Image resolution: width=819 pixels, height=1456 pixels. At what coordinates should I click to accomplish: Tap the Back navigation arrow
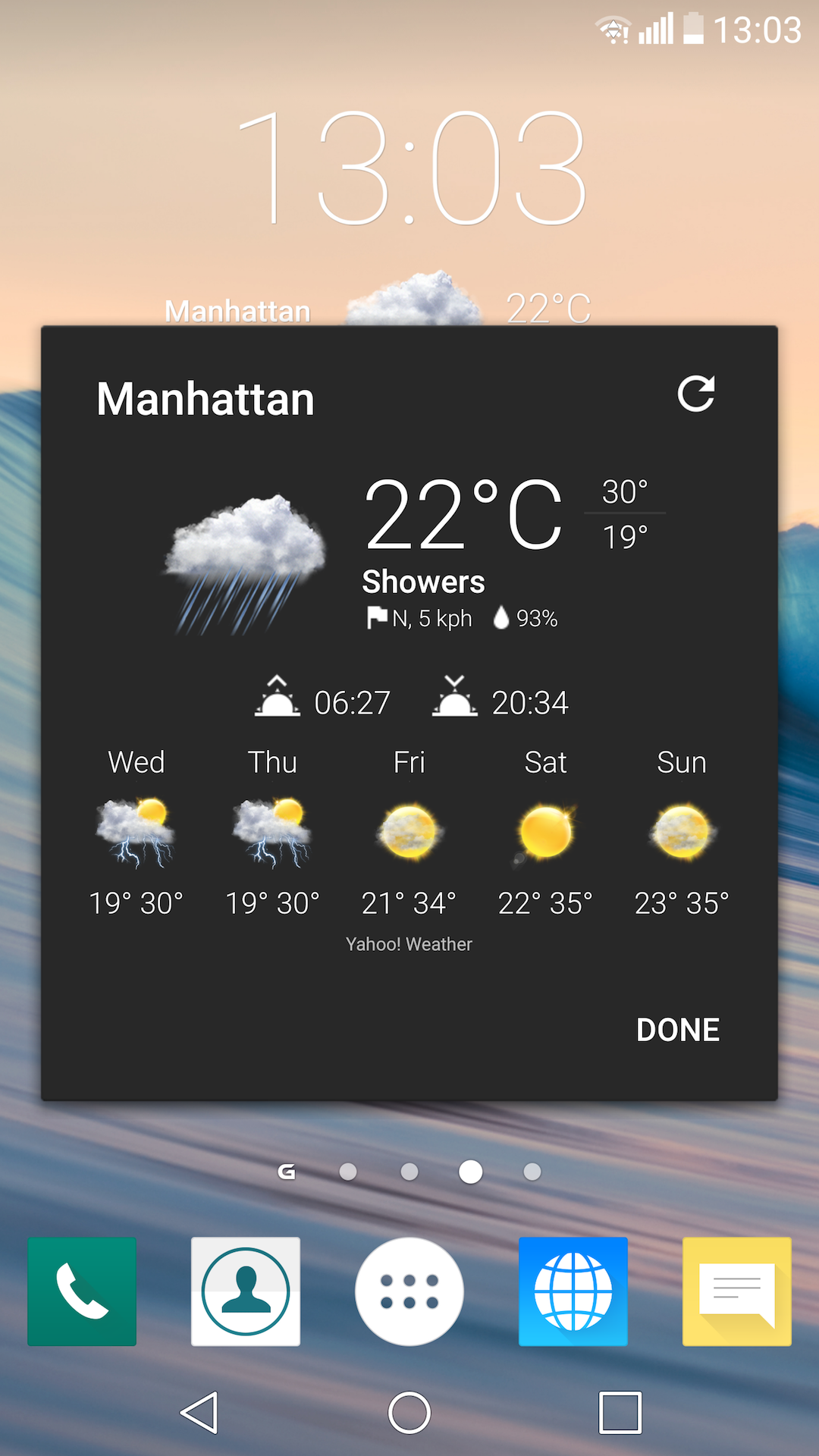(x=200, y=1414)
